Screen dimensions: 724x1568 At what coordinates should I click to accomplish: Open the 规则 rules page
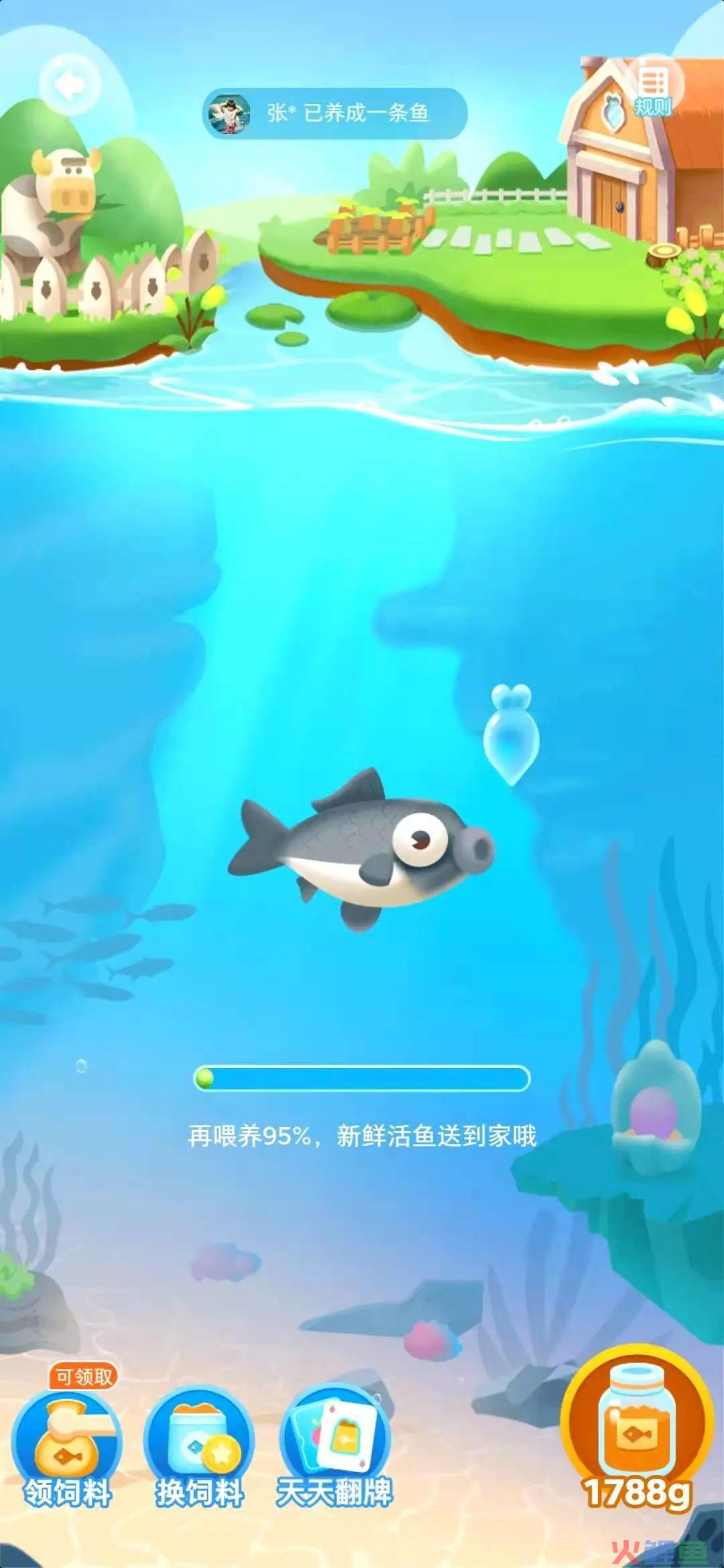tap(653, 90)
